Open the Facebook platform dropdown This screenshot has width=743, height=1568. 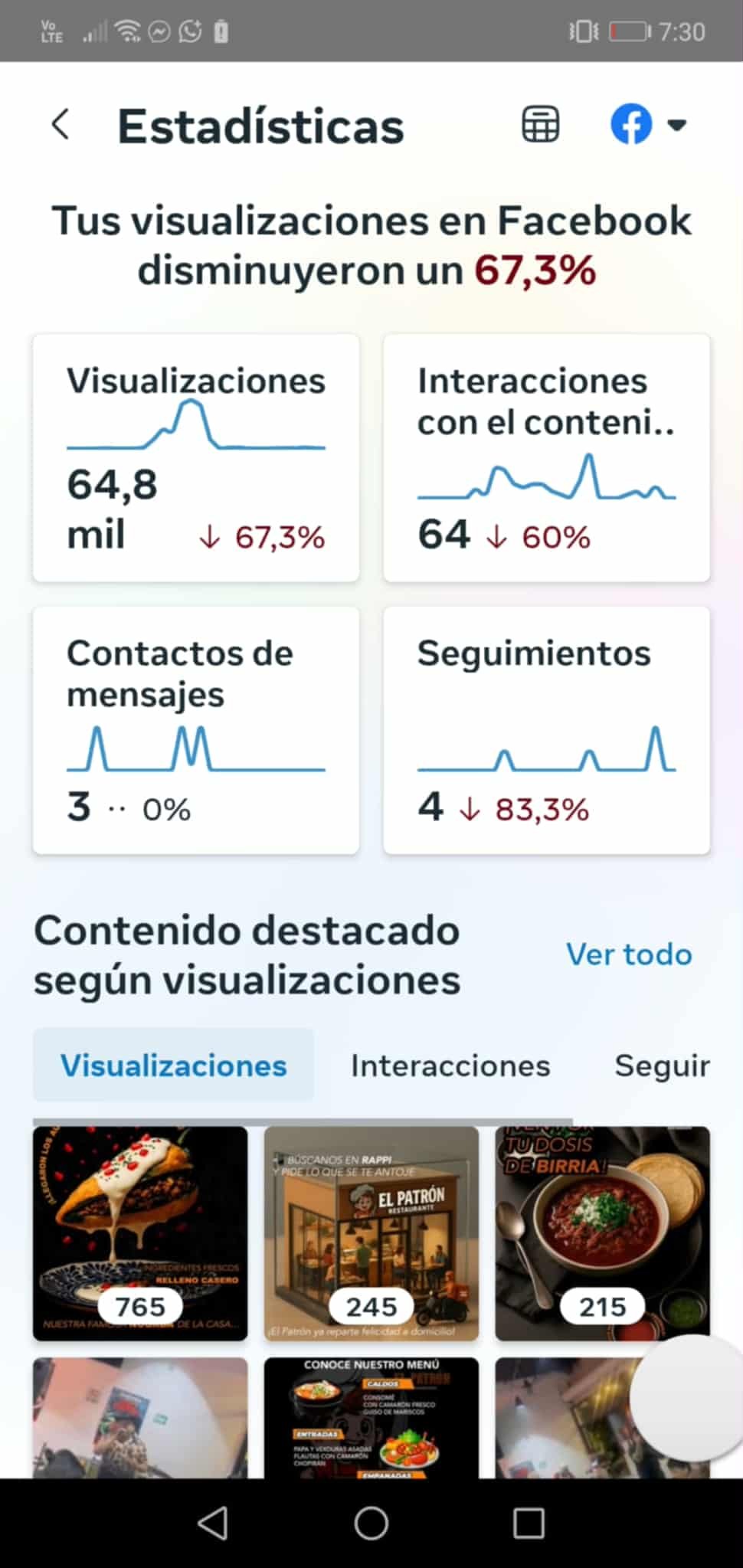tap(648, 124)
